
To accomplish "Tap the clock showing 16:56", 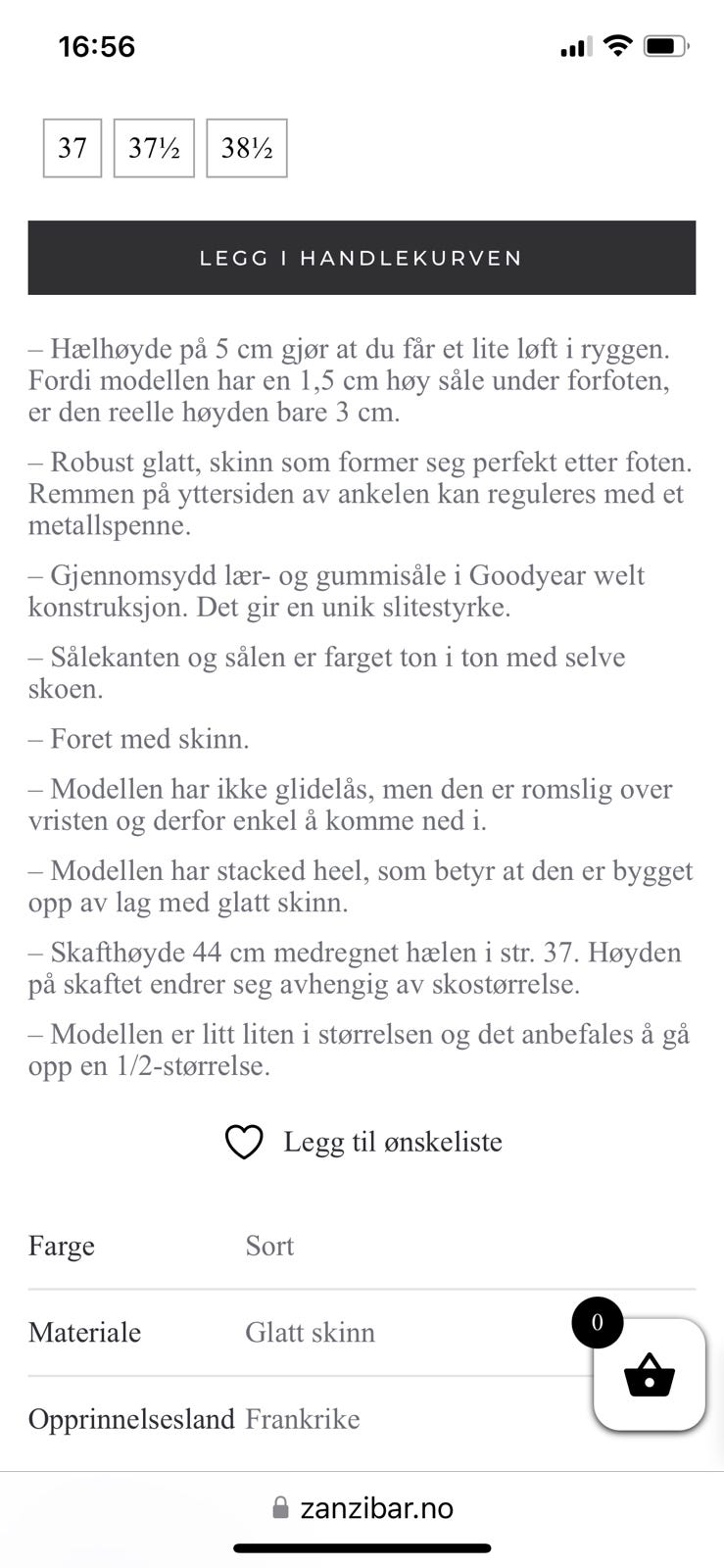I will tap(97, 45).
